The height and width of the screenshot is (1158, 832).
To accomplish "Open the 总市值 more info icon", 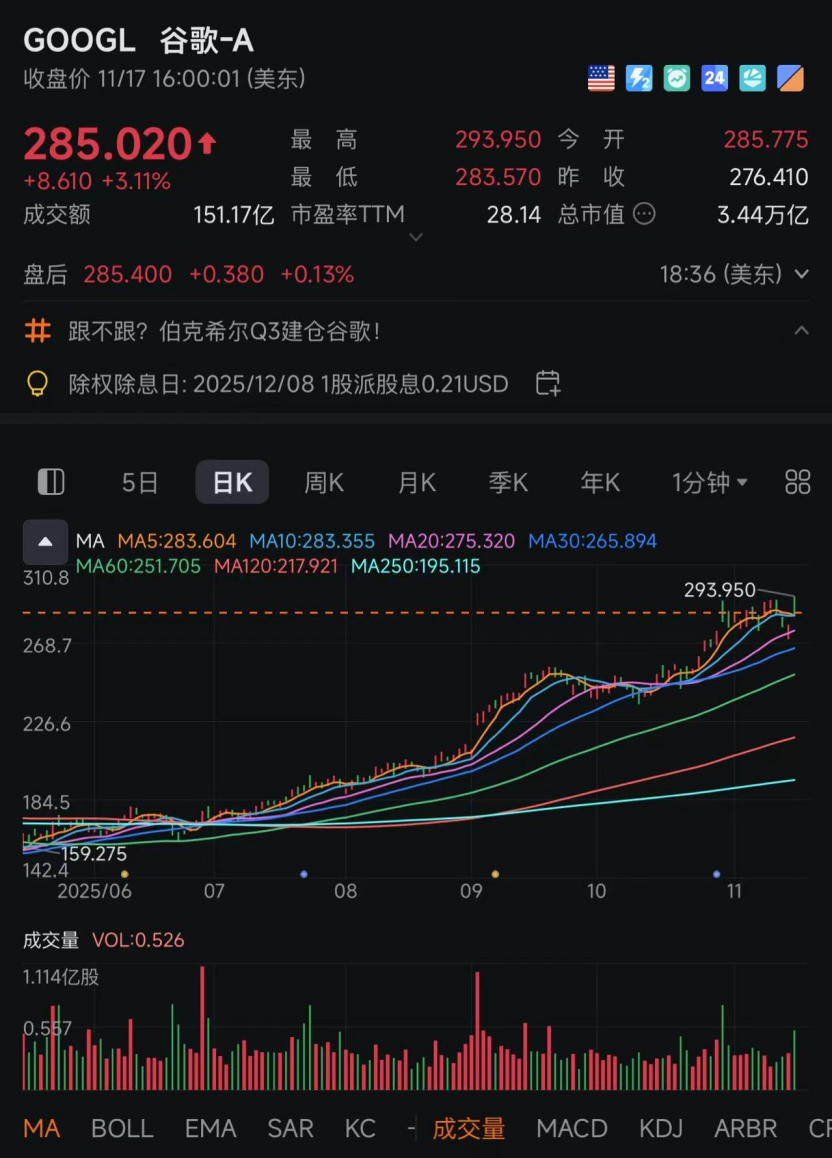I will click(645, 214).
